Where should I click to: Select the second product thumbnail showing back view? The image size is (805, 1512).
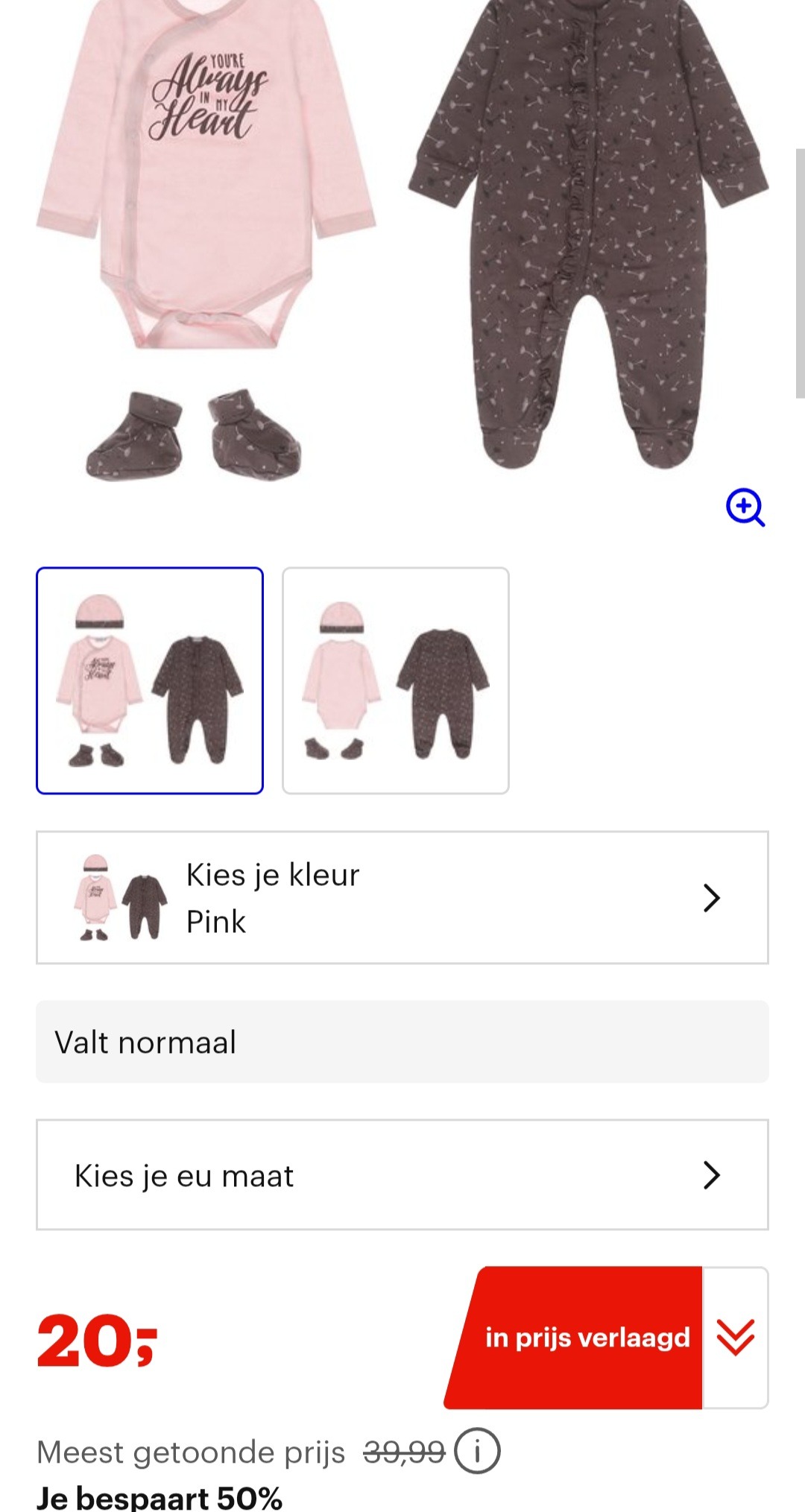(x=395, y=680)
